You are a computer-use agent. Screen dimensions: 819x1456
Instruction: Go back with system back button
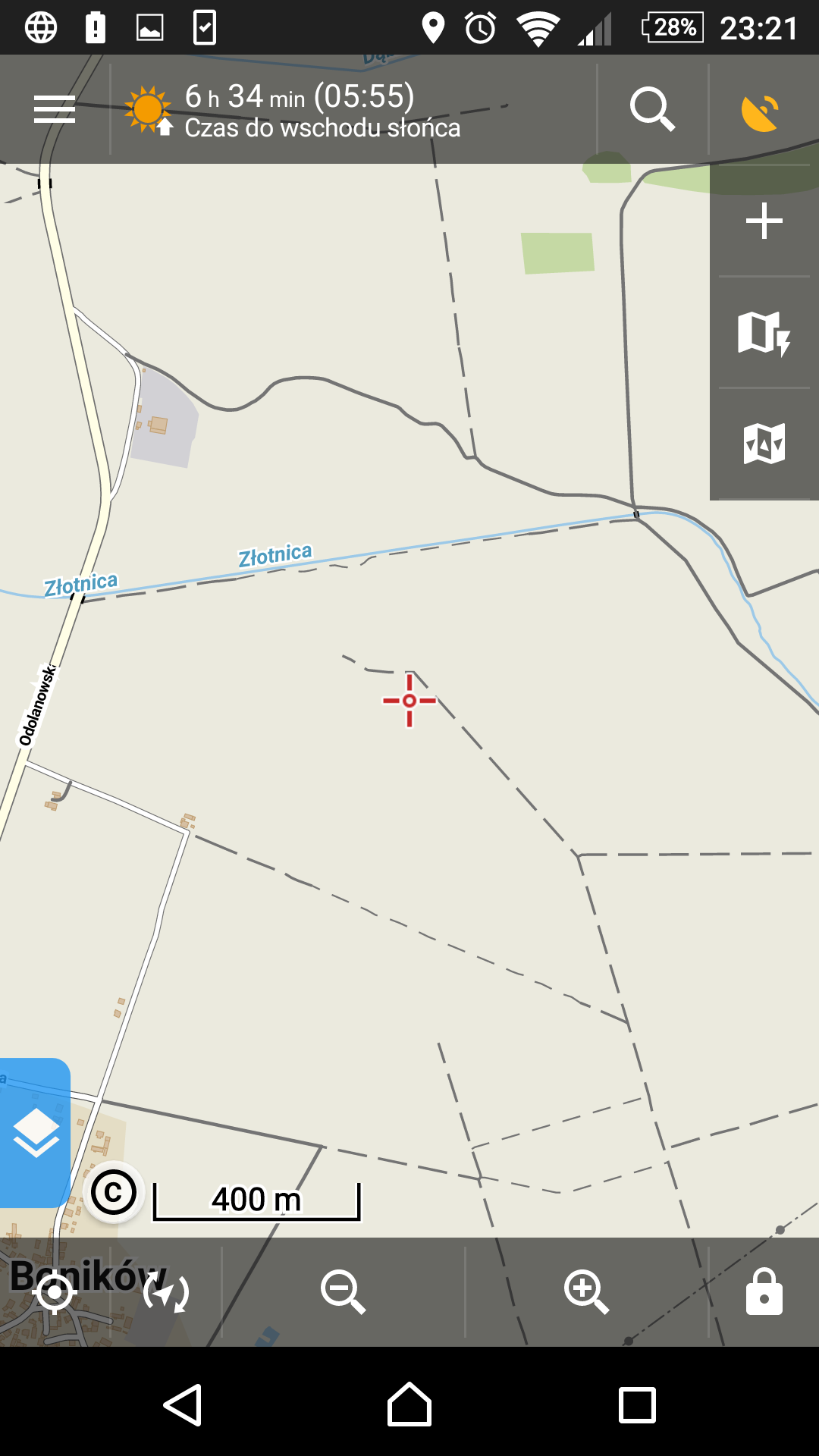183,1405
